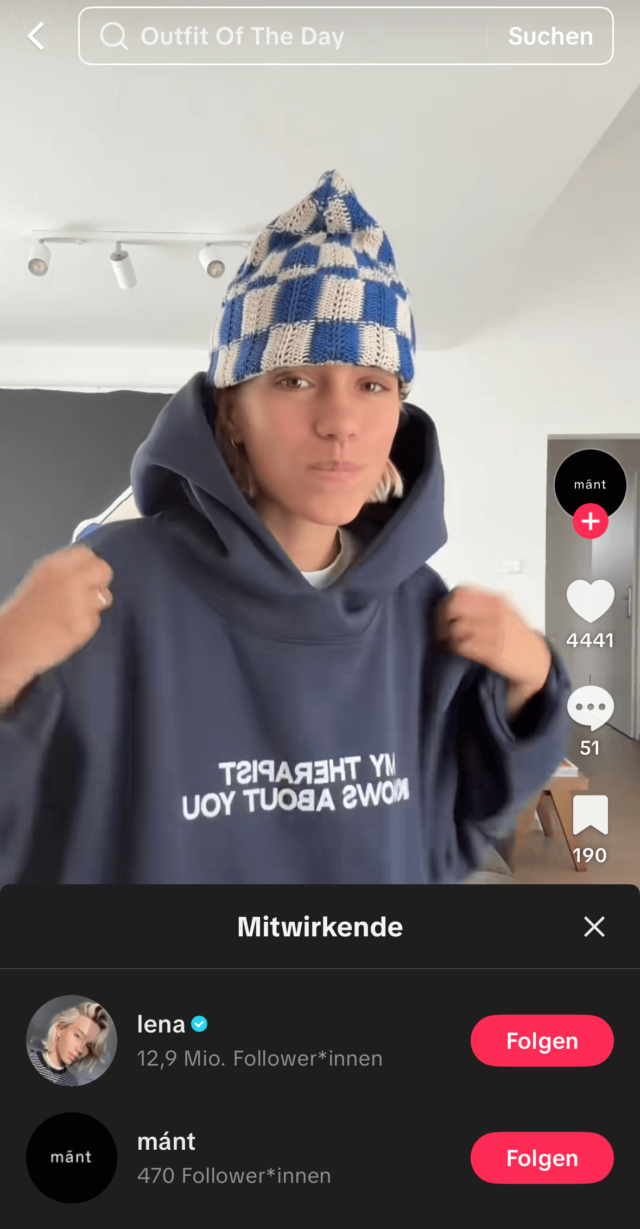640x1229 pixels.
Task: Follow mánt with the Folgen button
Action: [x=542, y=1158]
